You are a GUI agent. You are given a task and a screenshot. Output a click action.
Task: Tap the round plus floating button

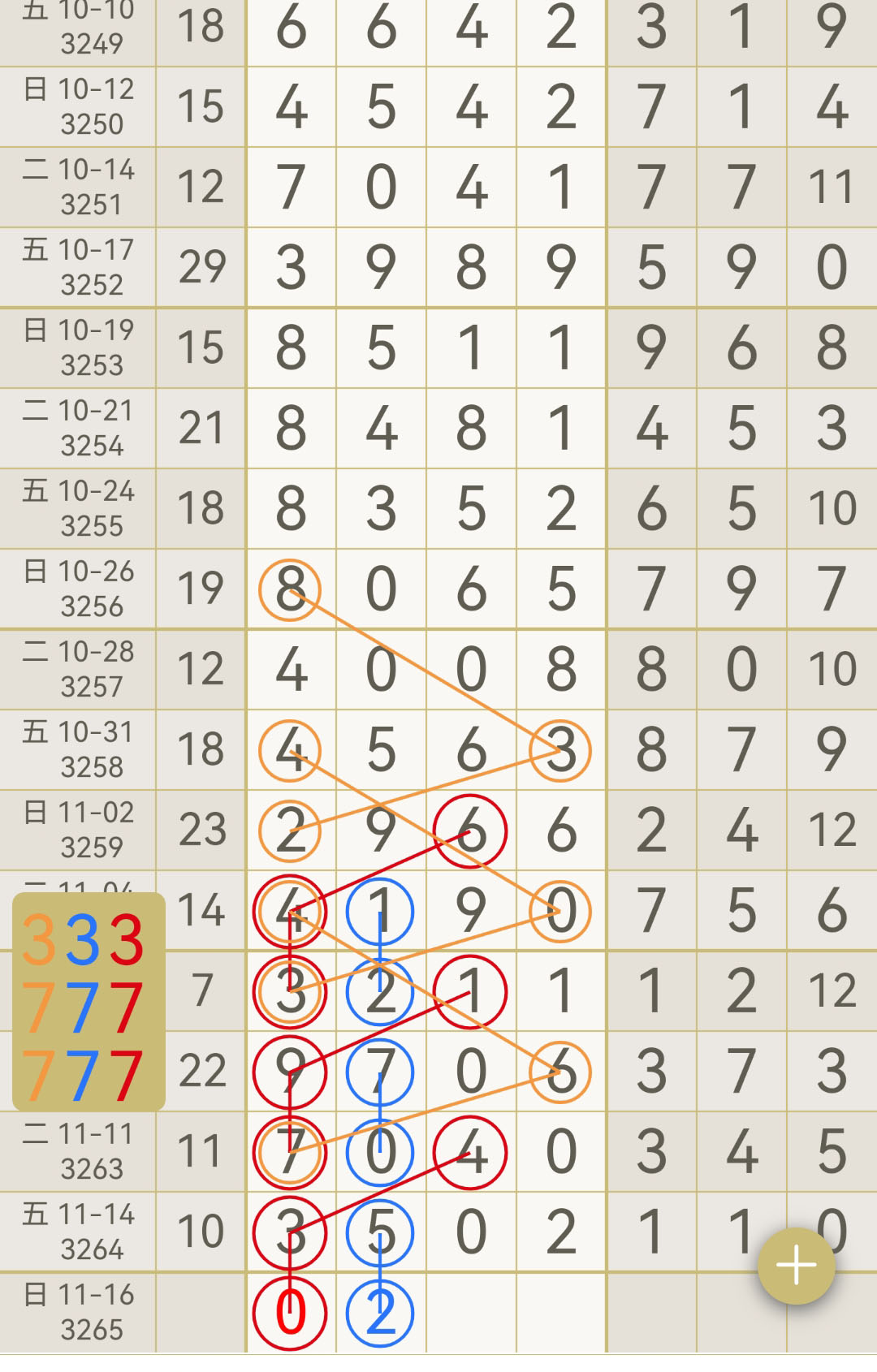click(x=796, y=1266)
